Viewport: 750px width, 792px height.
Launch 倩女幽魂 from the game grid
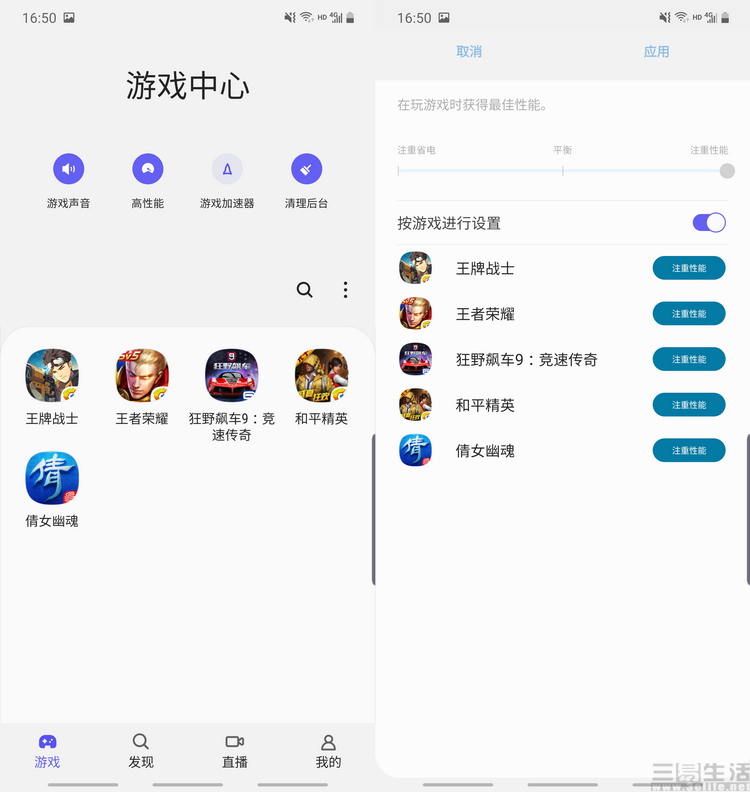(52, 478)
